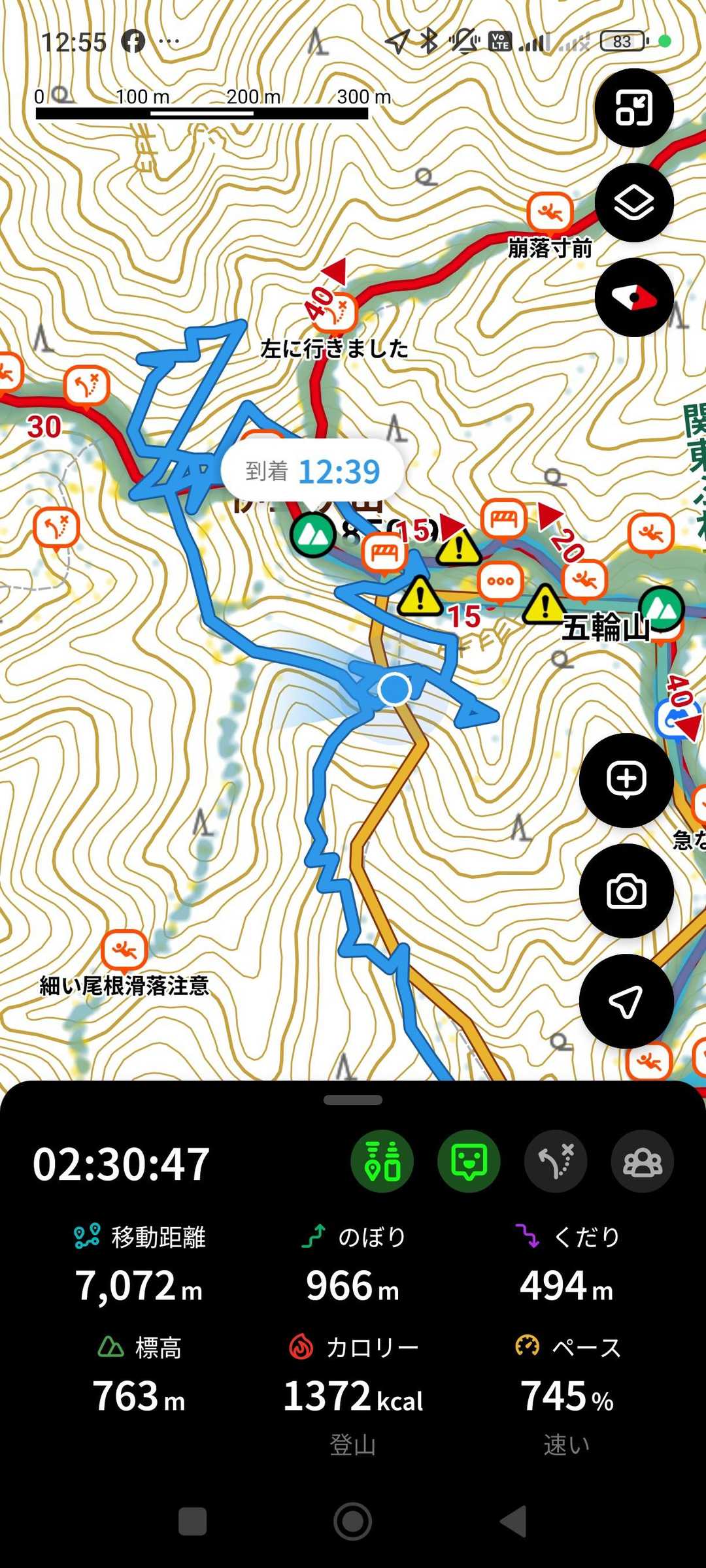
Task: Tap the system home button
Action: click(x=353, y=1521)
